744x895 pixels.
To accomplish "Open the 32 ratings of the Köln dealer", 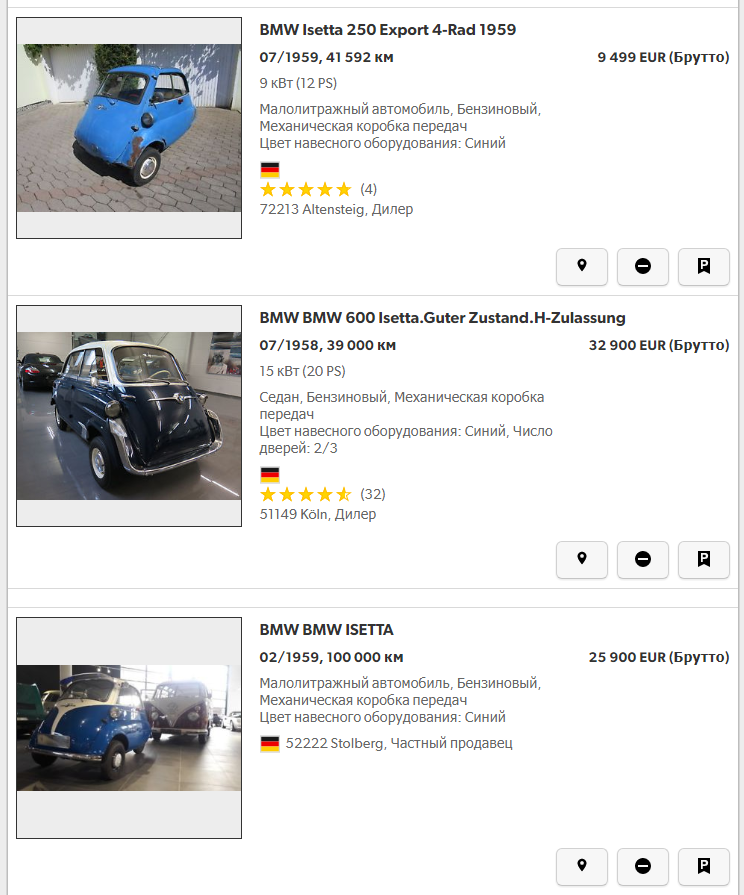I will click(372, 494).
